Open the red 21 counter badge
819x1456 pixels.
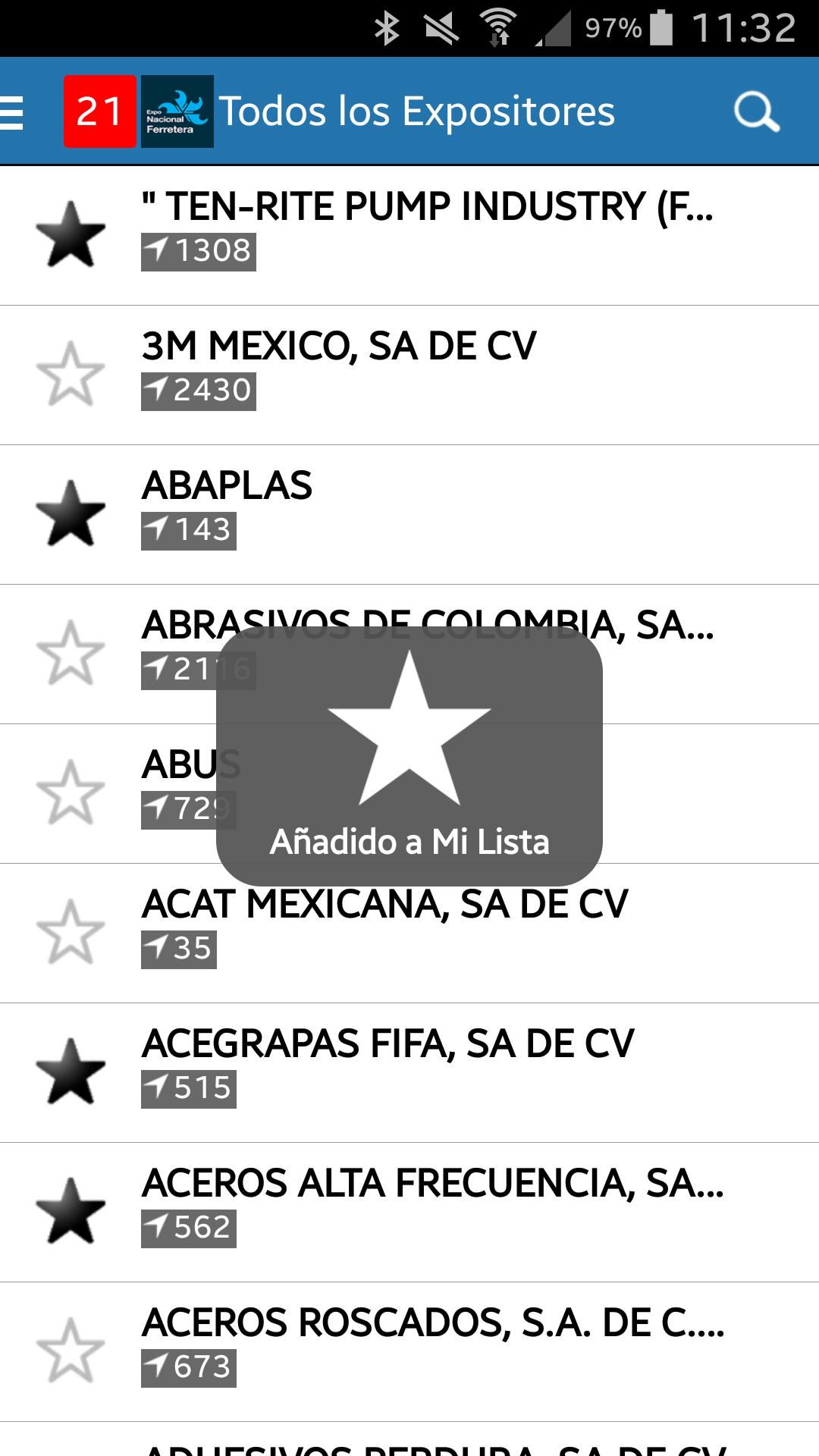point(99,111)
